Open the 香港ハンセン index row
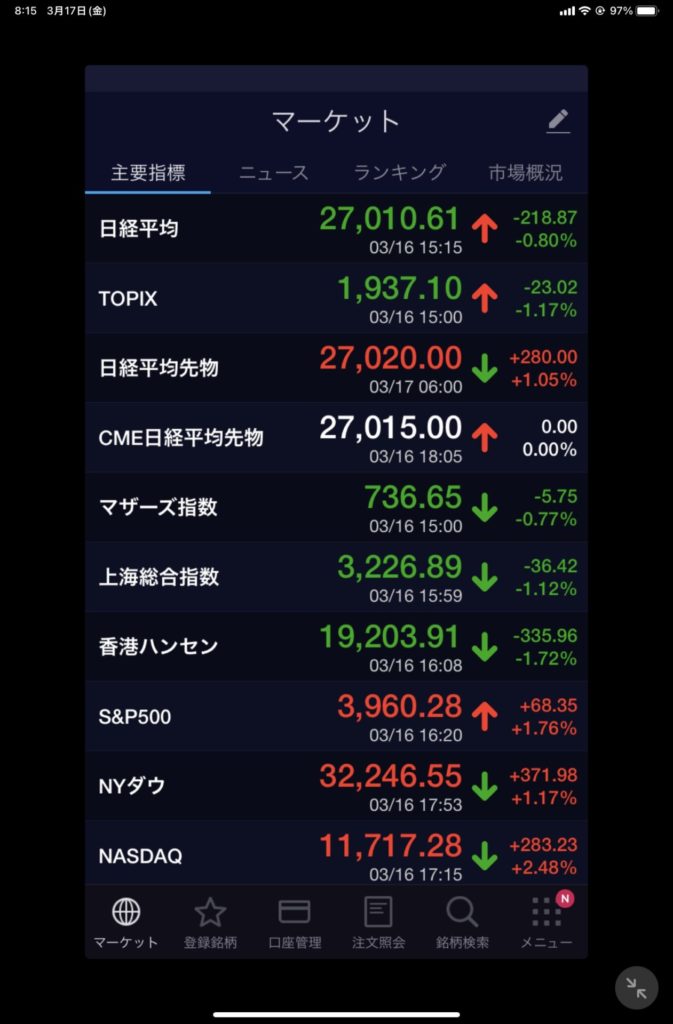 [336, 646]
